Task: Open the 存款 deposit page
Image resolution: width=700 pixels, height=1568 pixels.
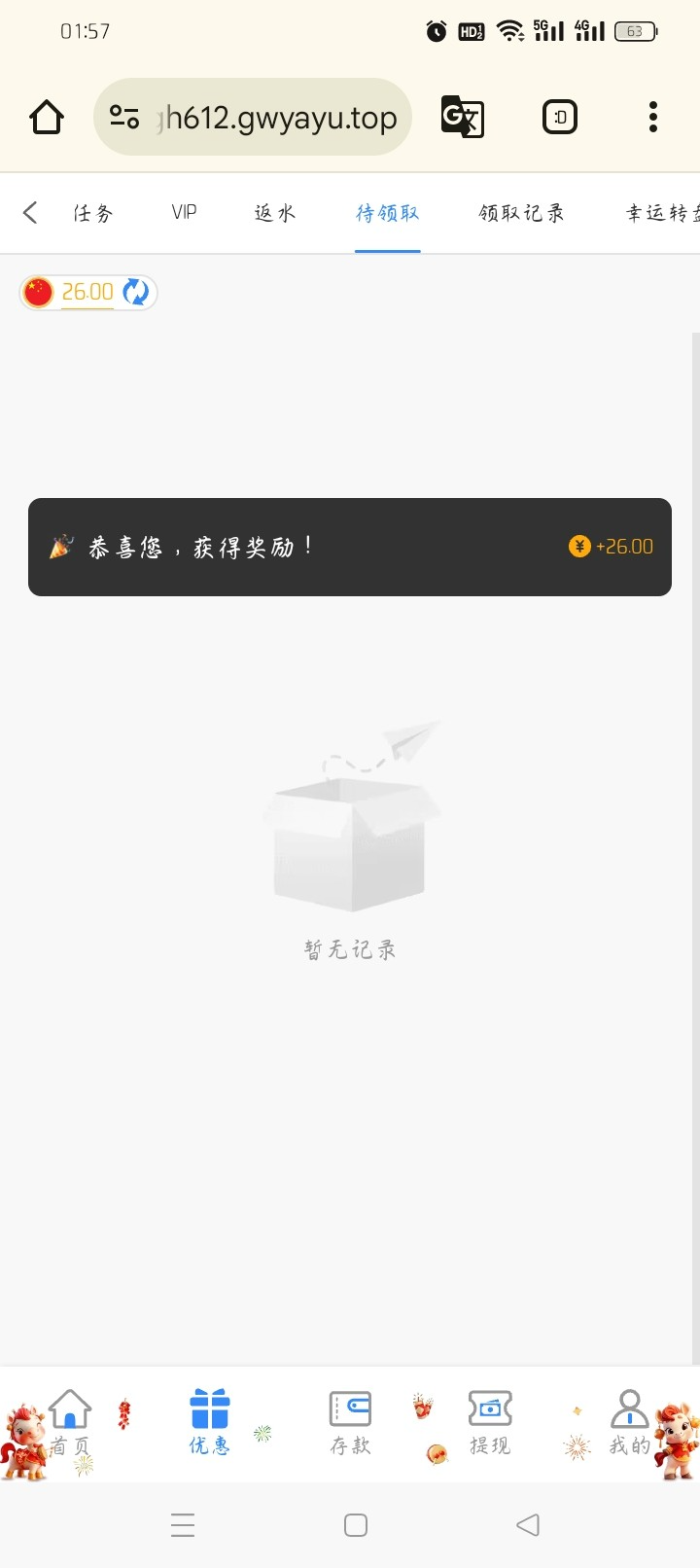Action: (x=350, y=1422)
